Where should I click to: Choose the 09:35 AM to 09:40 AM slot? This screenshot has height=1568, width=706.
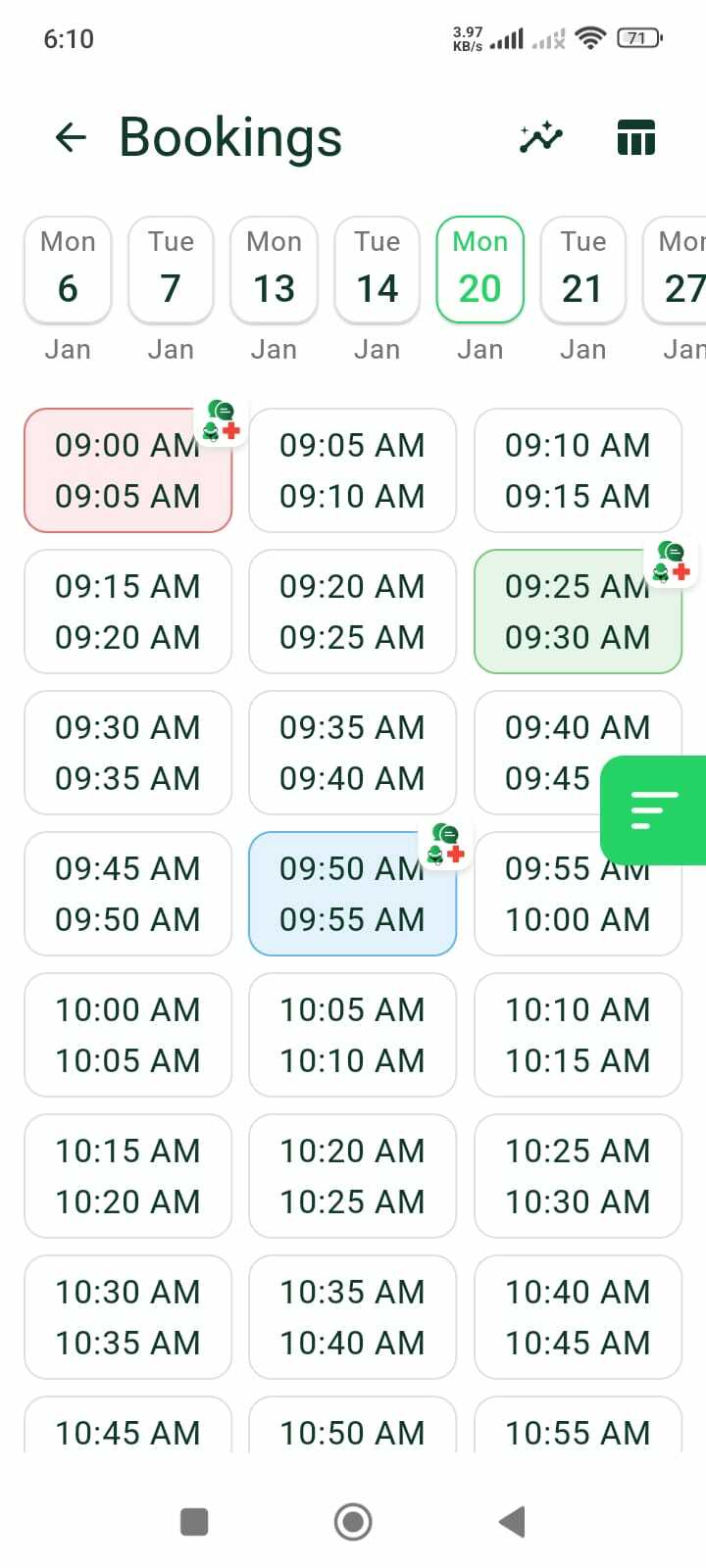click(352, 754)
